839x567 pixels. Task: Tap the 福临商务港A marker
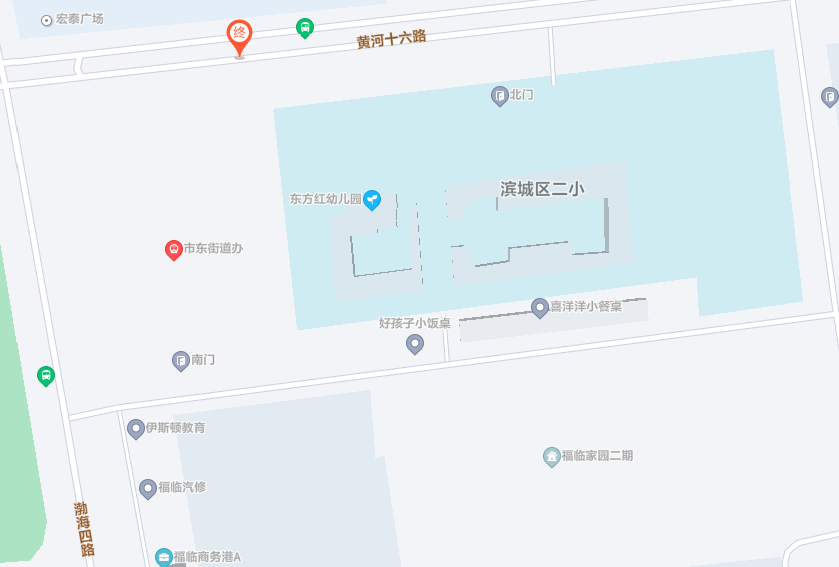click(164, 557)
